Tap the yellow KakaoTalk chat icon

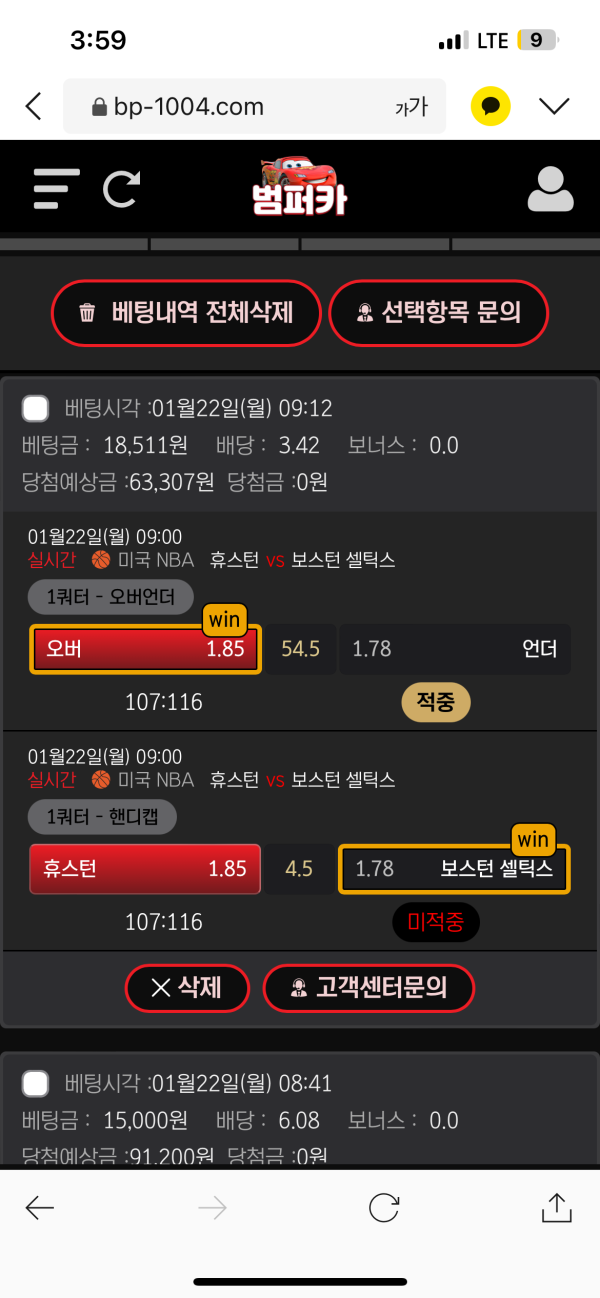[x=490, y=106]
